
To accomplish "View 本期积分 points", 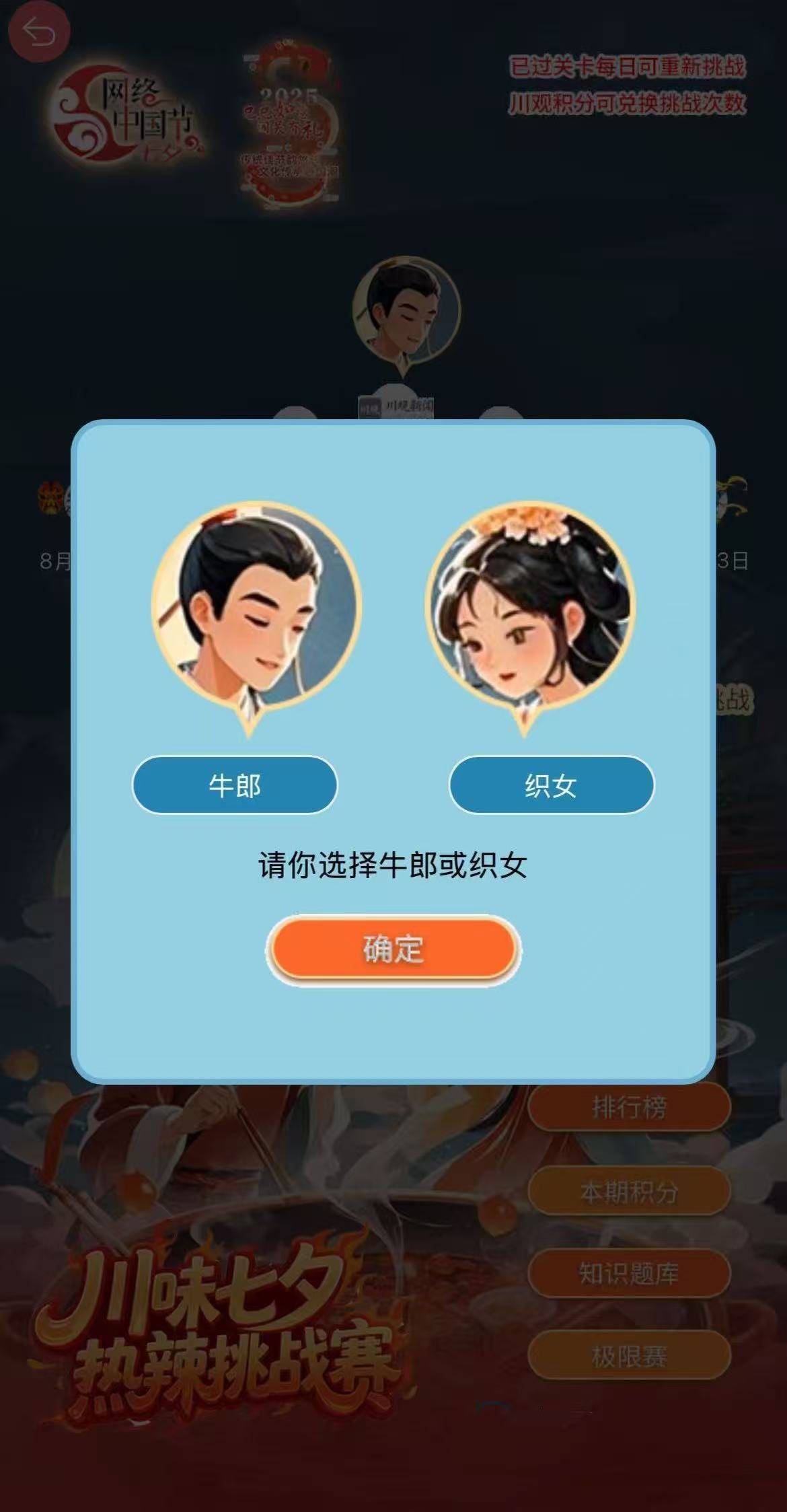I will click(629, 1191).
